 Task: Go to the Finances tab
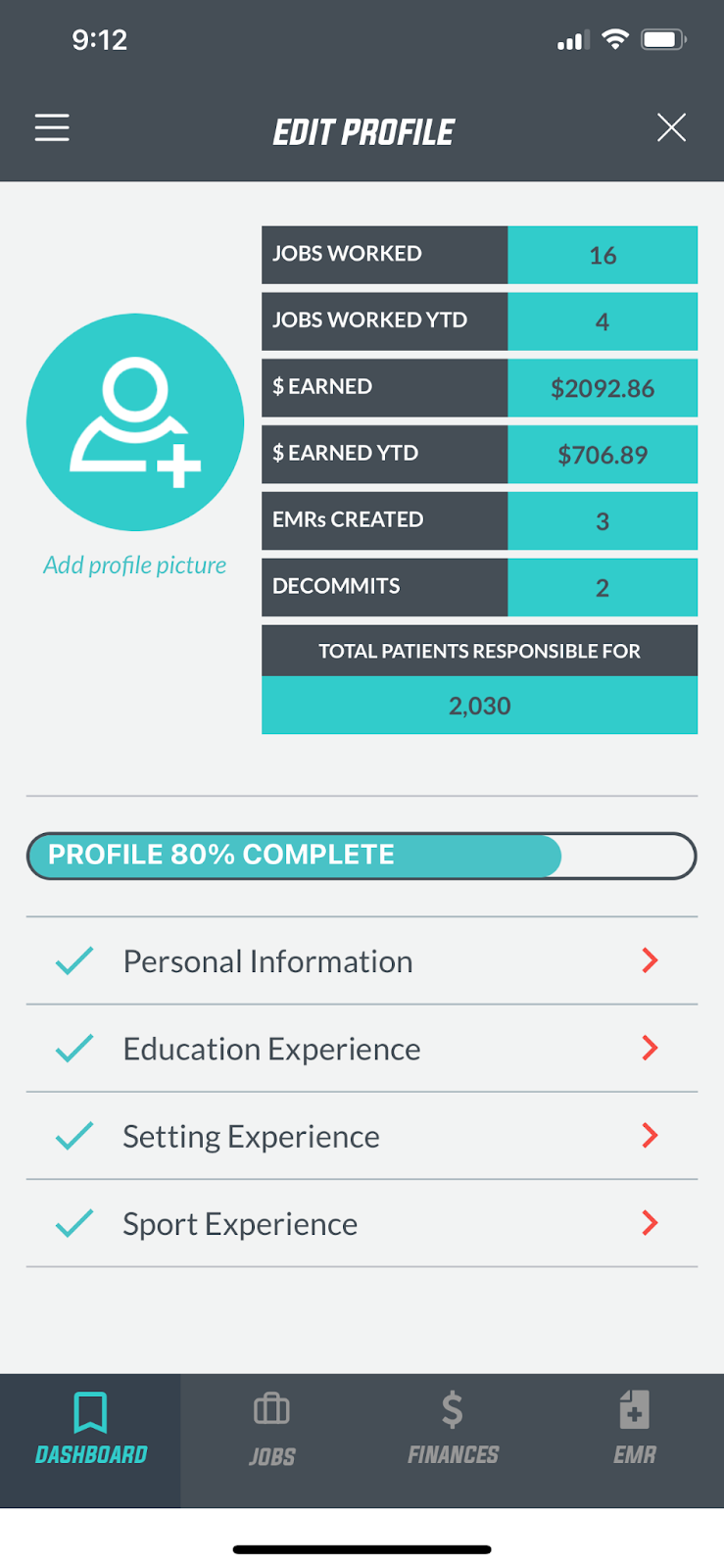[x=453, y=1430]
